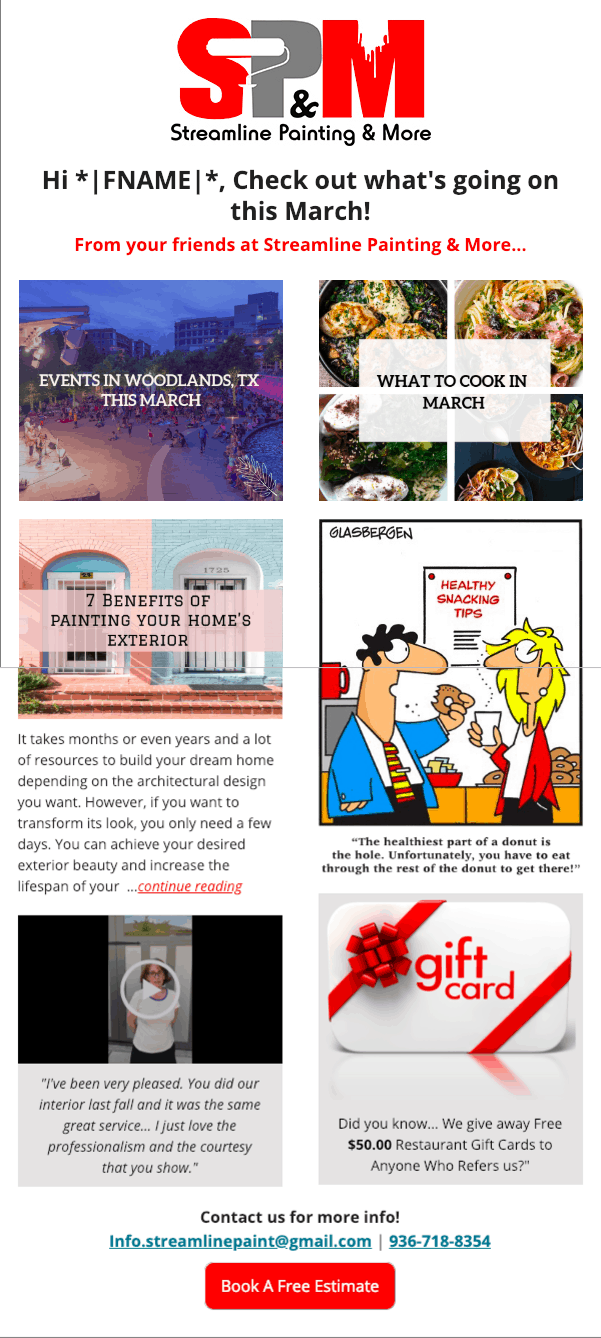
Task: Tap Book A Free Estimate button
Action: point(300,1286)
